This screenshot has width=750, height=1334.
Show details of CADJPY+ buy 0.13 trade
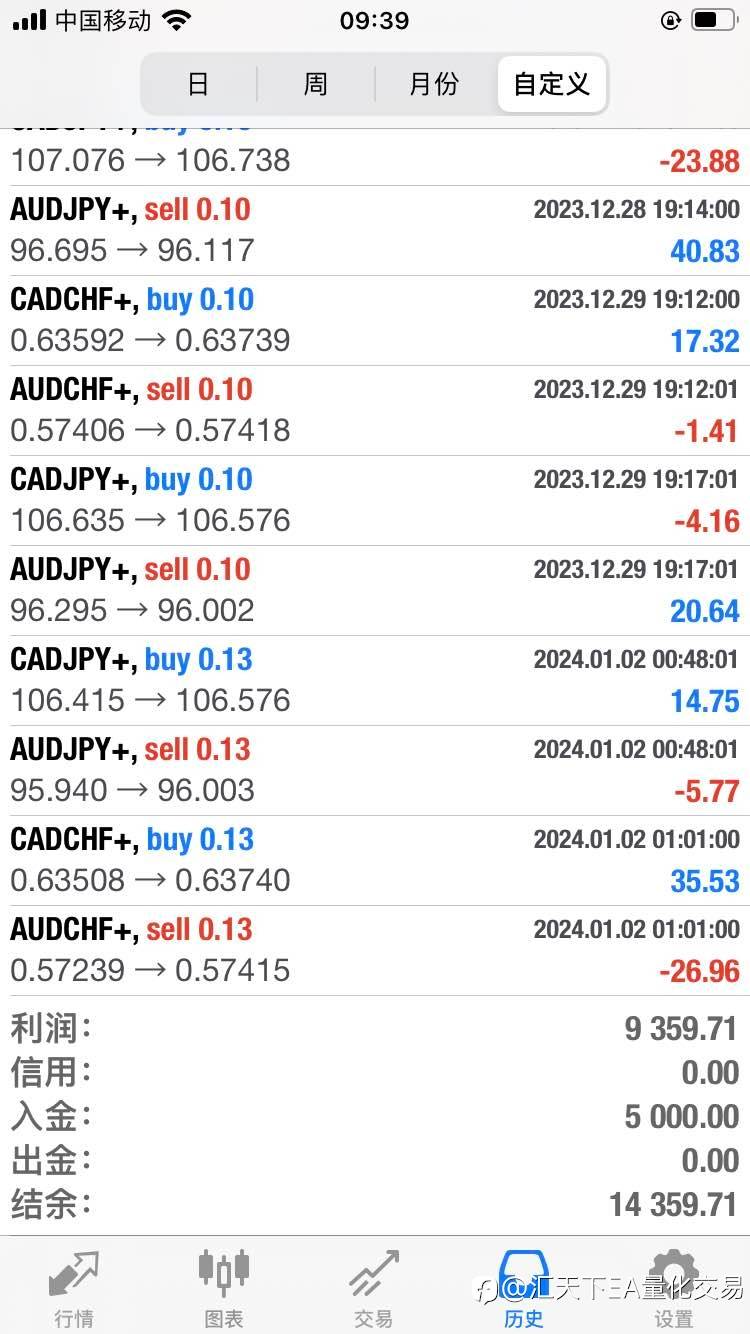(375, 681)
